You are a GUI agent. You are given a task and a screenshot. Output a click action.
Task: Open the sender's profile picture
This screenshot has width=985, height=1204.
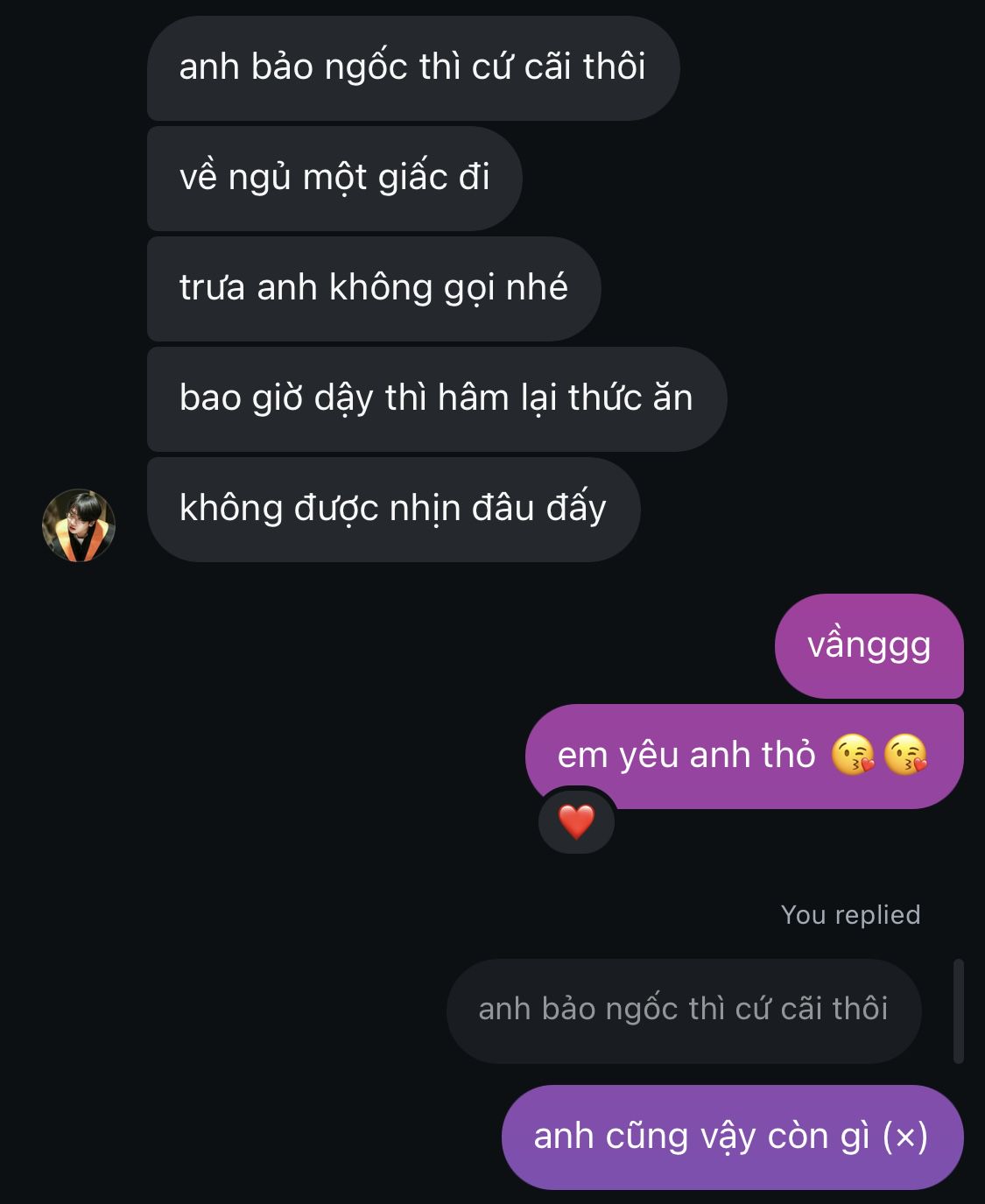[79, 525]
